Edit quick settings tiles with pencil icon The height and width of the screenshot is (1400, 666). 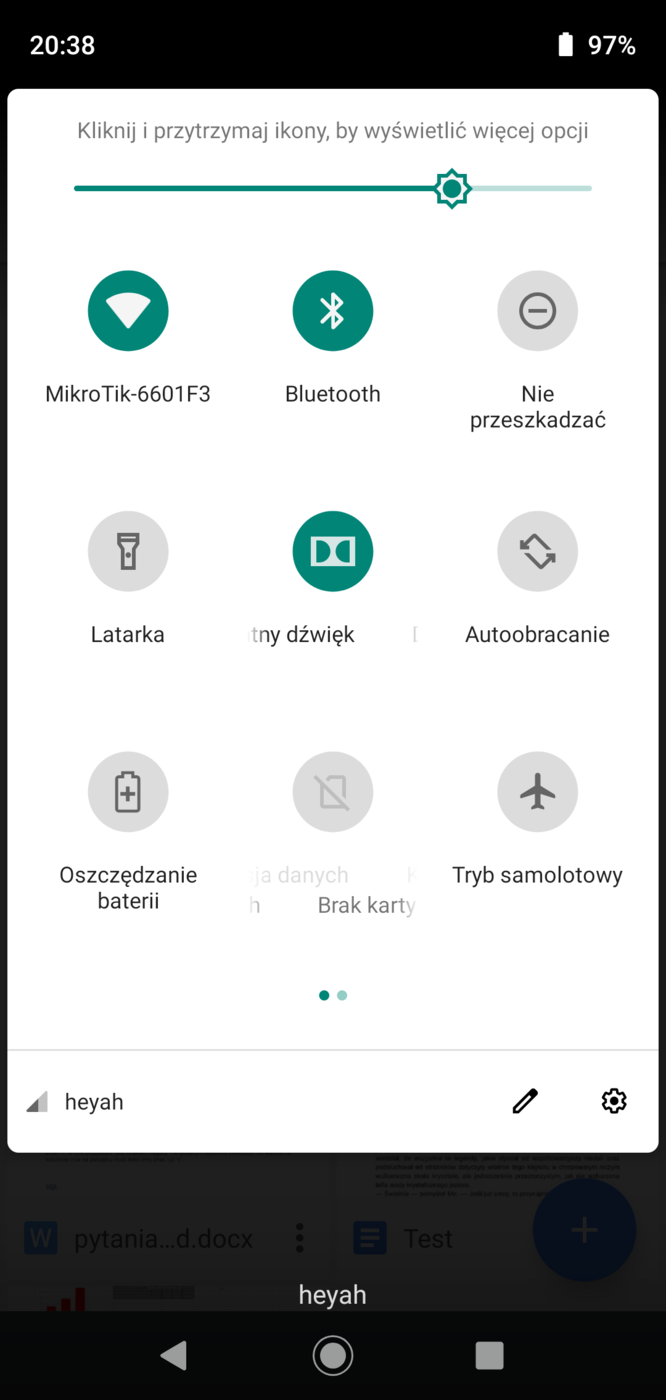point(525,1101)
